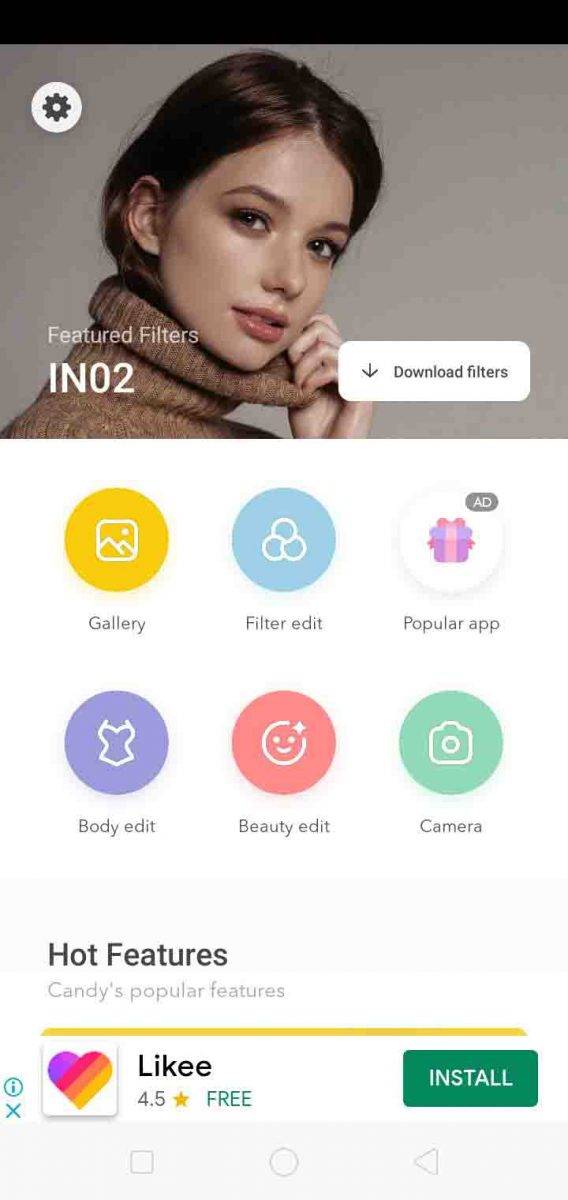Go to the home screen
The height and width of the screenshot is (1200, 568).
tap(284, 1161)
